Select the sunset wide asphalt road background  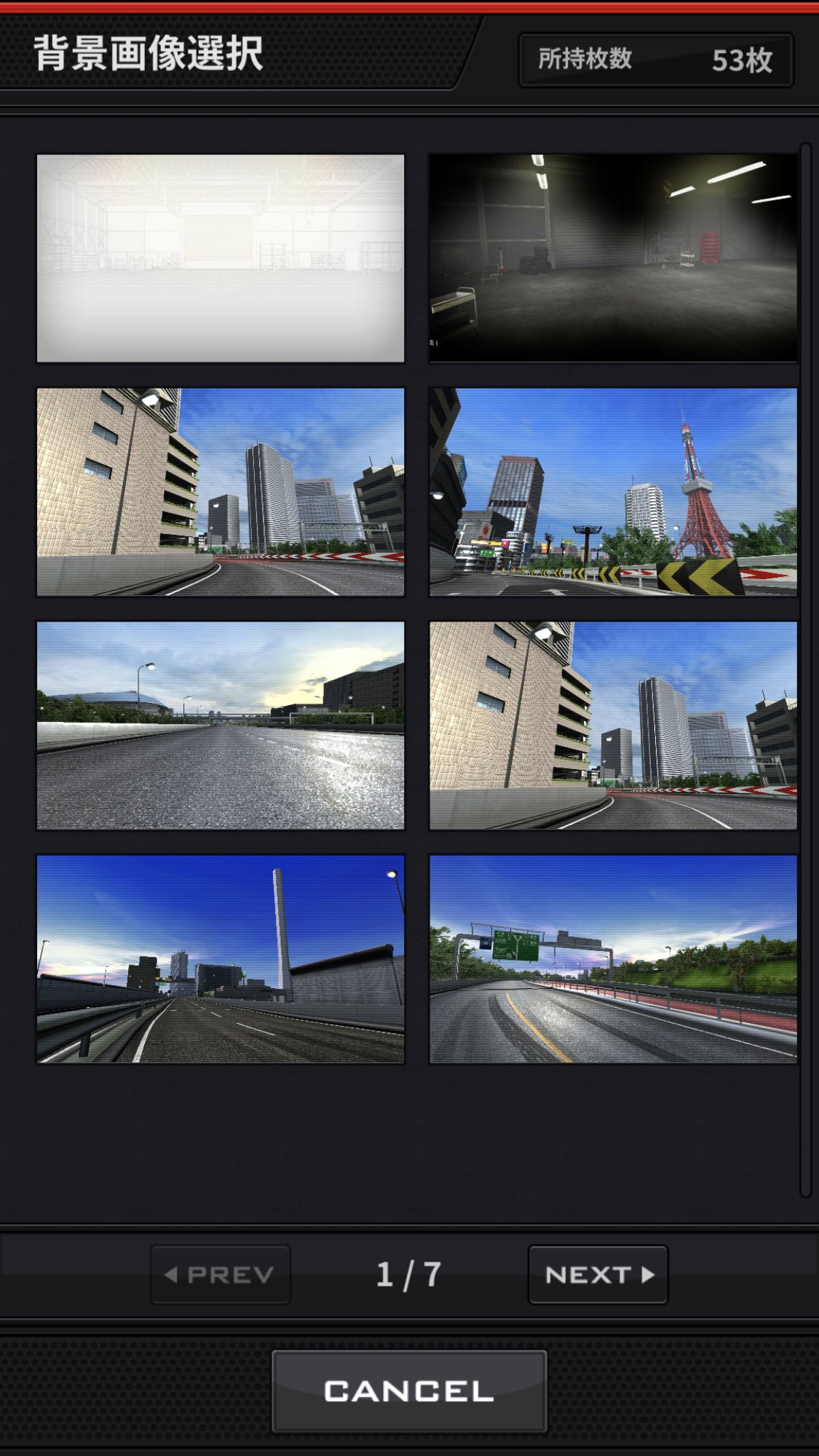221,725
